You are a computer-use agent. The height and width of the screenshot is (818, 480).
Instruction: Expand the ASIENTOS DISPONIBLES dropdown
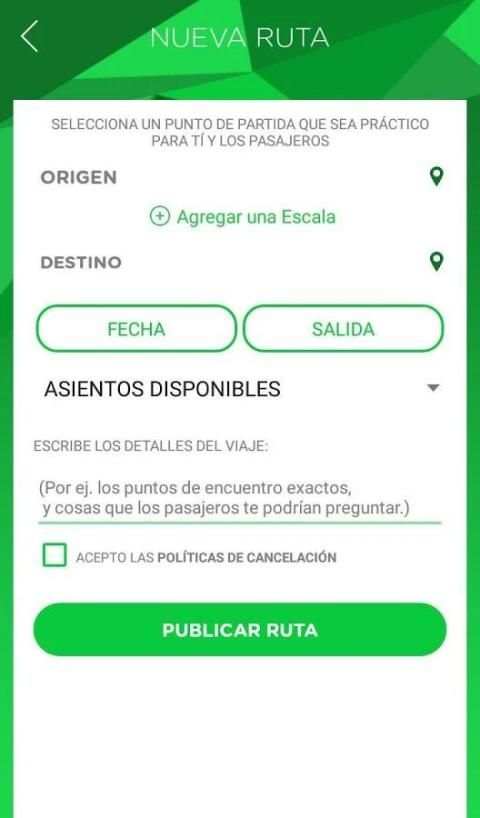click(x=242, y=389)
